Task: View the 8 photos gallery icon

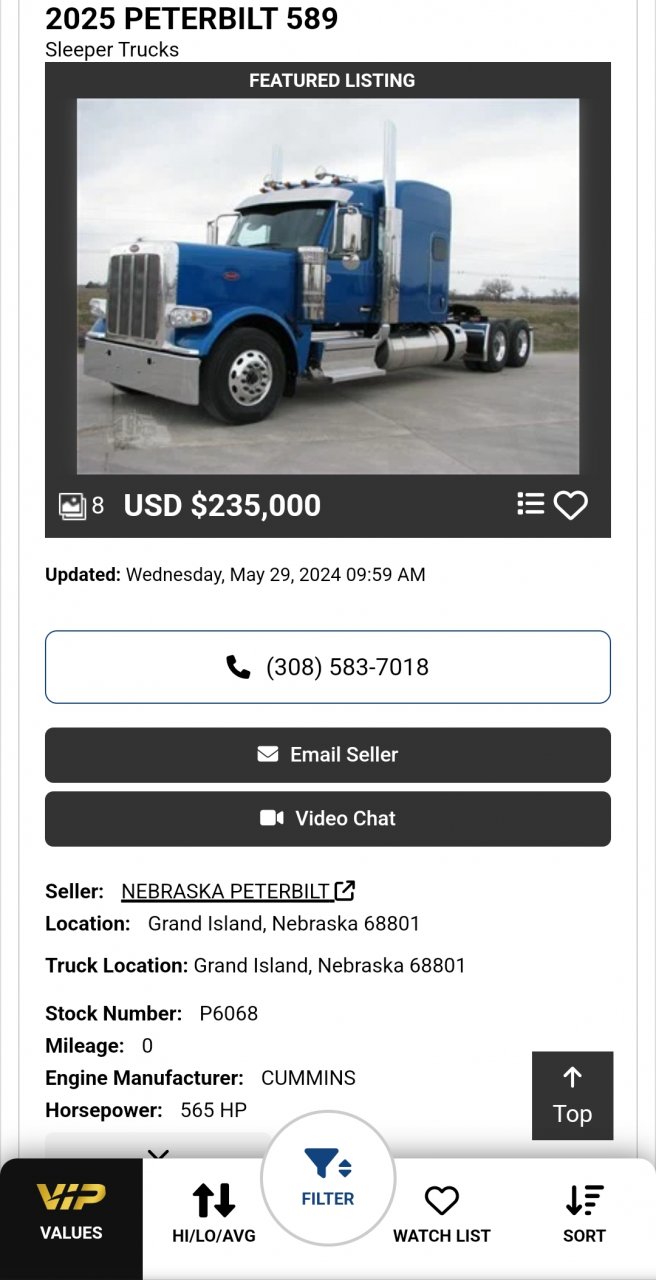Action: coord(81,506)
